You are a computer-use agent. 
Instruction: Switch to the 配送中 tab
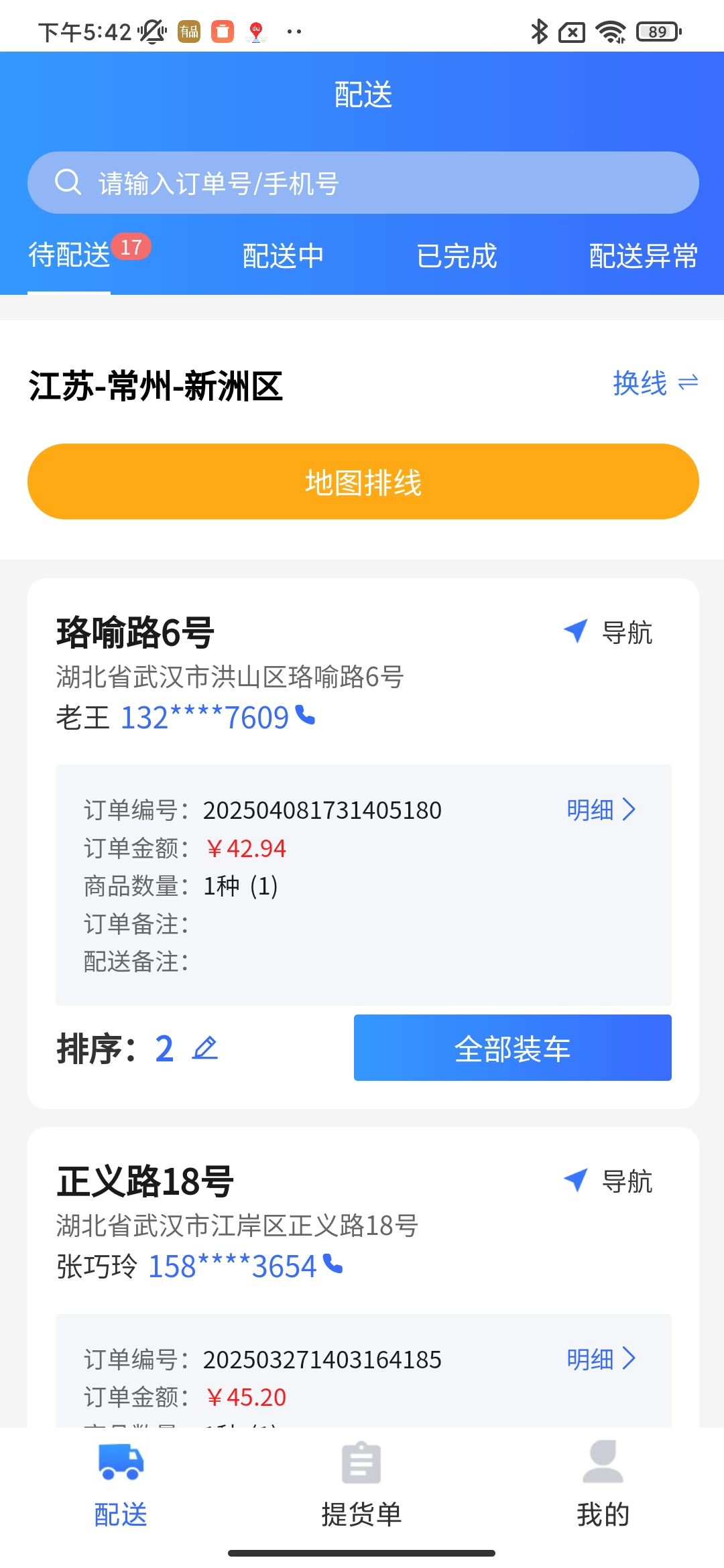click(283, 256)
